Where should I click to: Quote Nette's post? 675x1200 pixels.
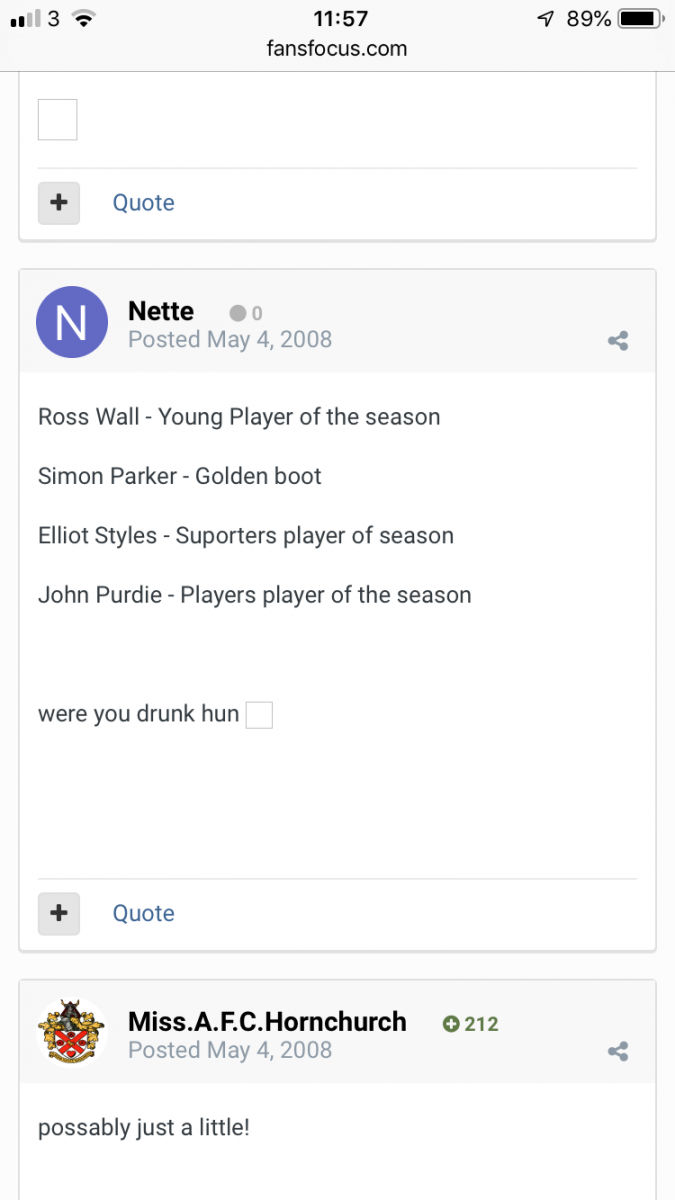tap(143, 913)
